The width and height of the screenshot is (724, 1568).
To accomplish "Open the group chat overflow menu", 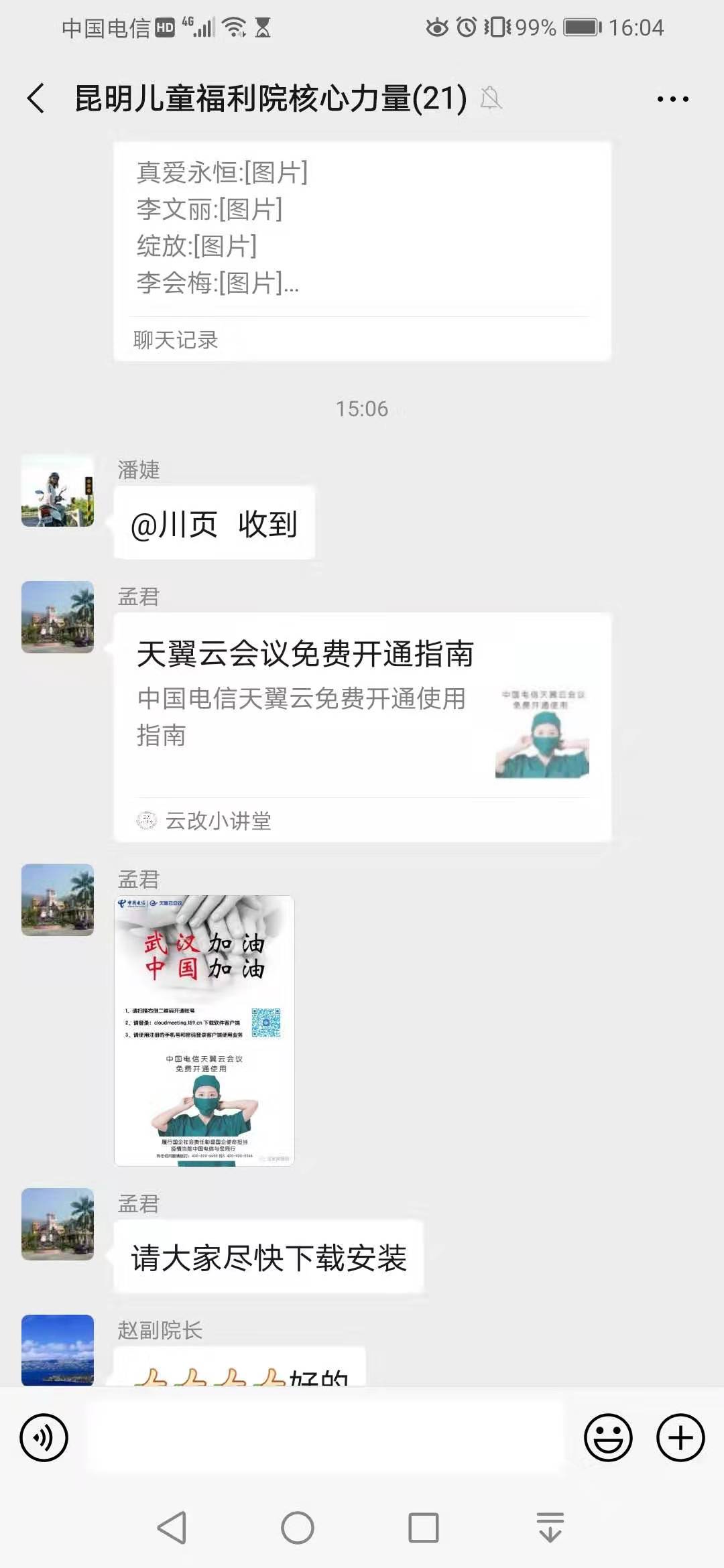I will 672,99.
